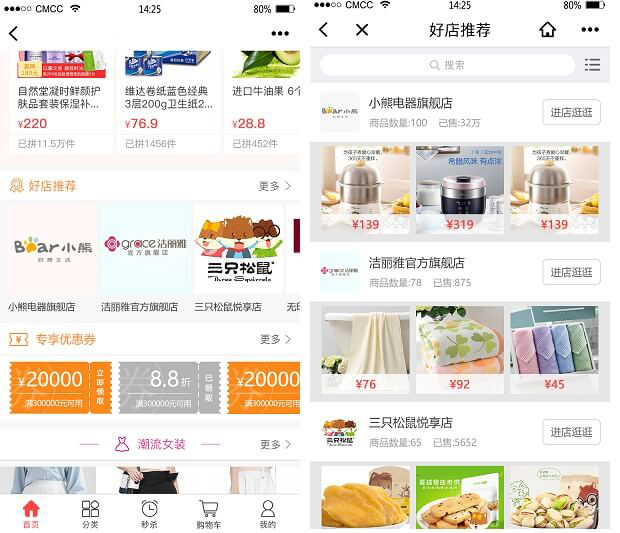Viewport: 620px width, 533px height.
Task: Toggle the list view icon beside search
Action: [x=593, y=65]
